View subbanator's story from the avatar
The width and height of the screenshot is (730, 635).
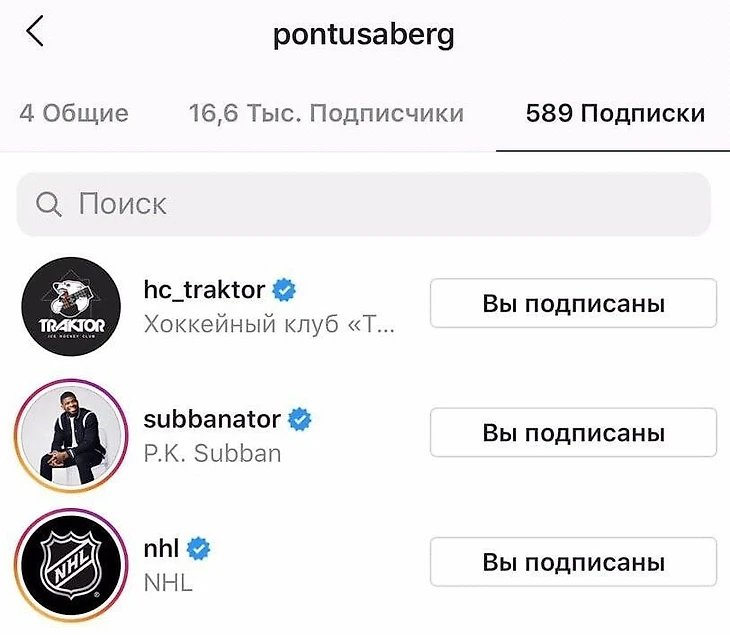pyautogui.click(x=70, y=433)
